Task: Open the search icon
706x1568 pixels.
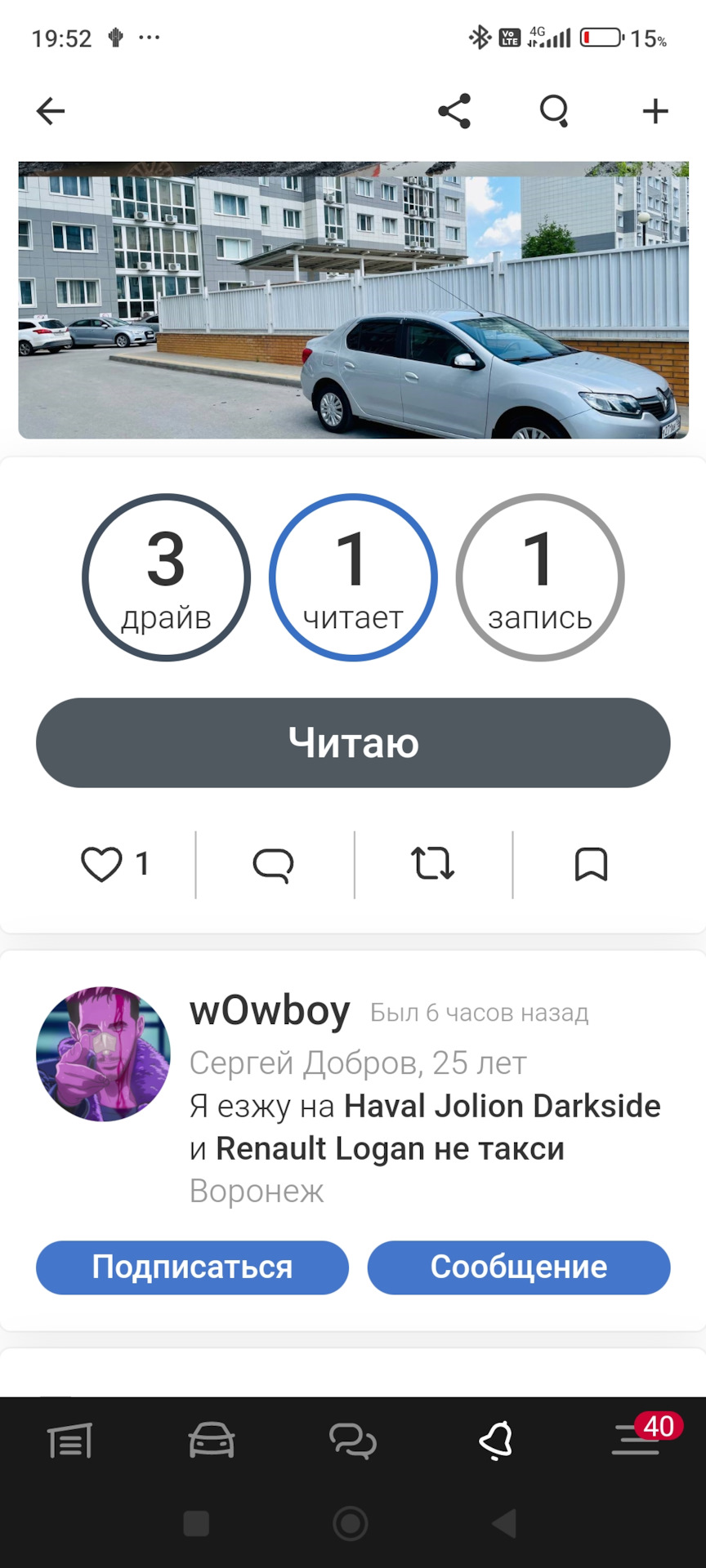Action: click(x=554, y=111)
